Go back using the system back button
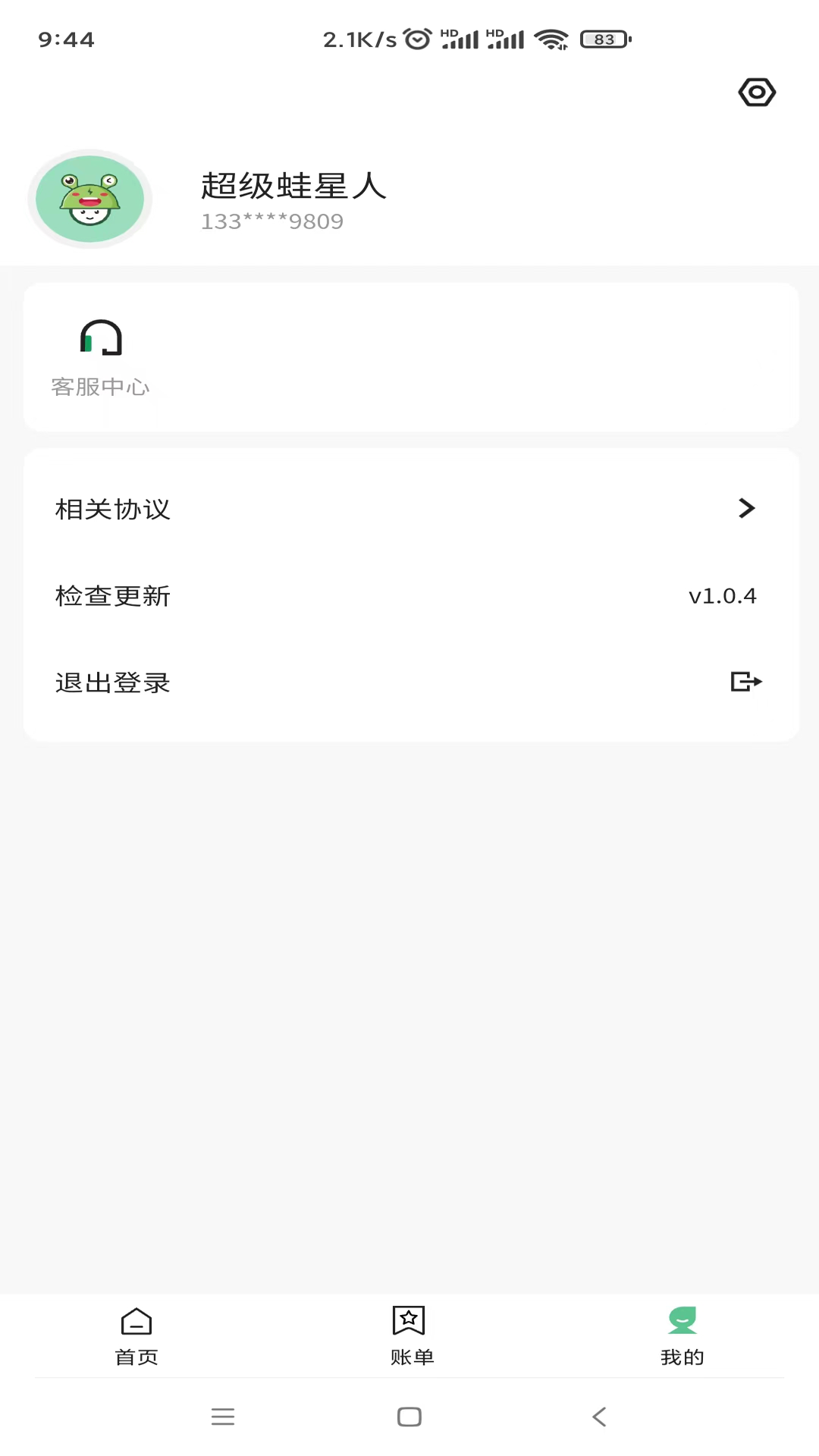819x1456 pixels. point(599,1417)
